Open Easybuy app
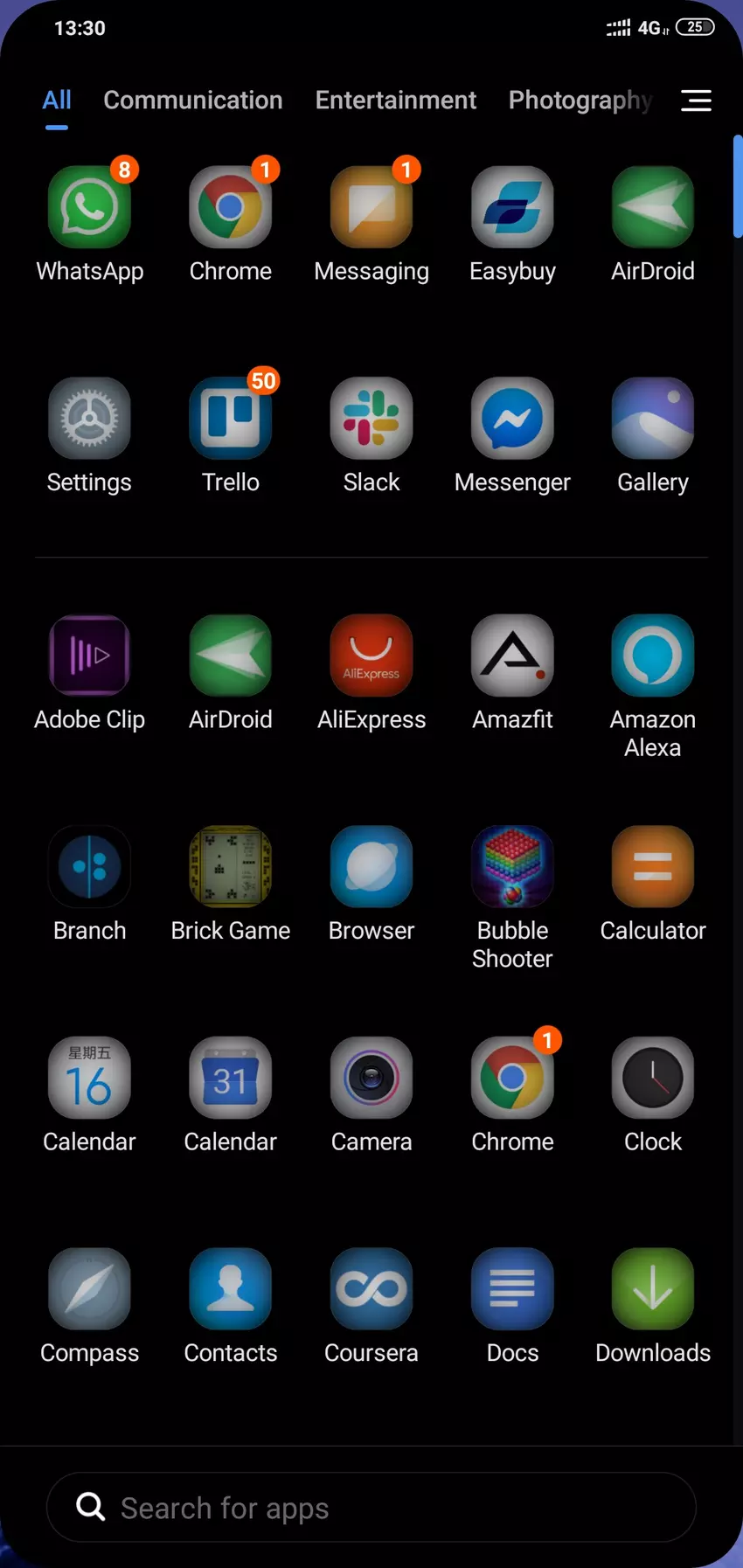Screen dimensions: 743x1568 [512, 208]
